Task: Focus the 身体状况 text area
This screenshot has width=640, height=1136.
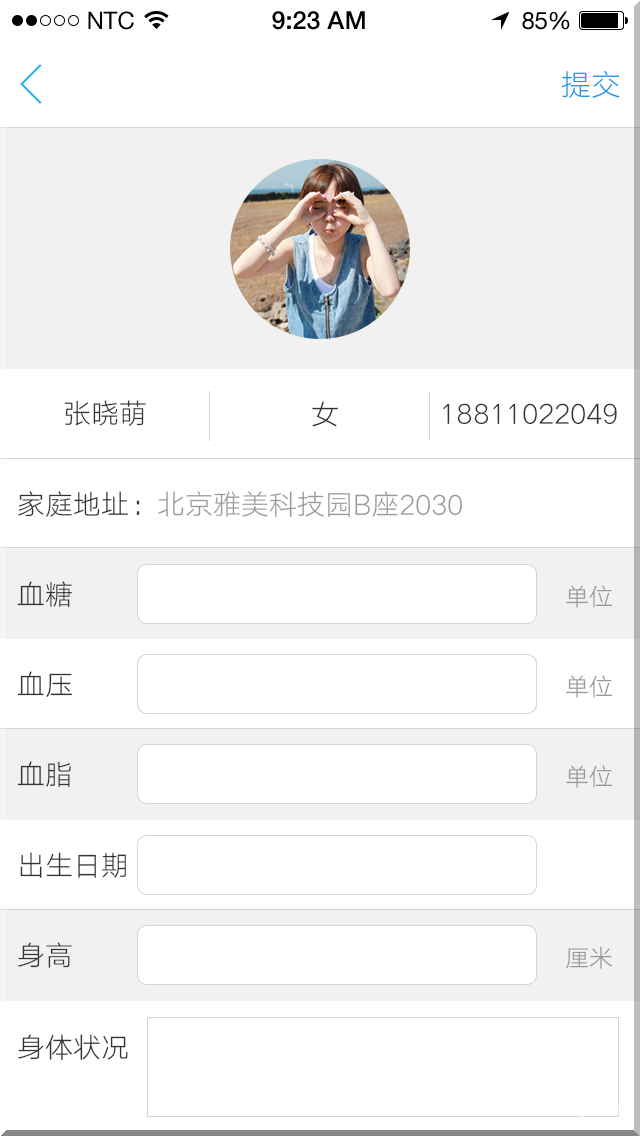Action: [x=383, y=1066]
